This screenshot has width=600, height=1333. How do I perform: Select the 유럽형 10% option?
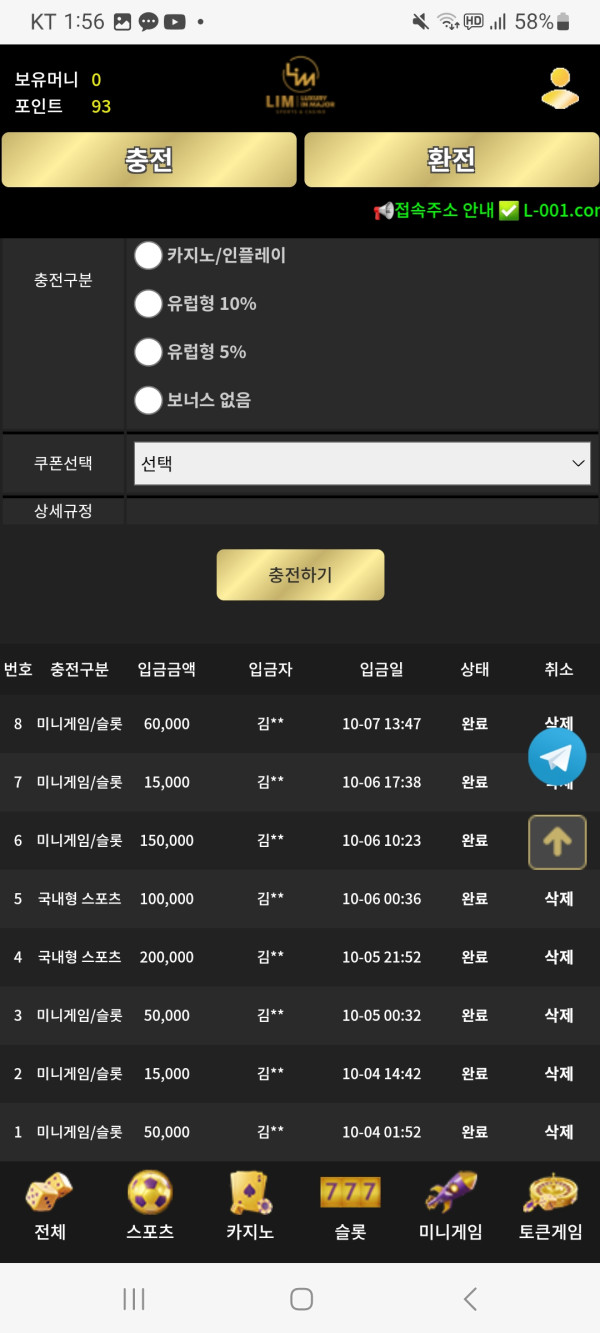pyautogui.click(x=149, y=304)
